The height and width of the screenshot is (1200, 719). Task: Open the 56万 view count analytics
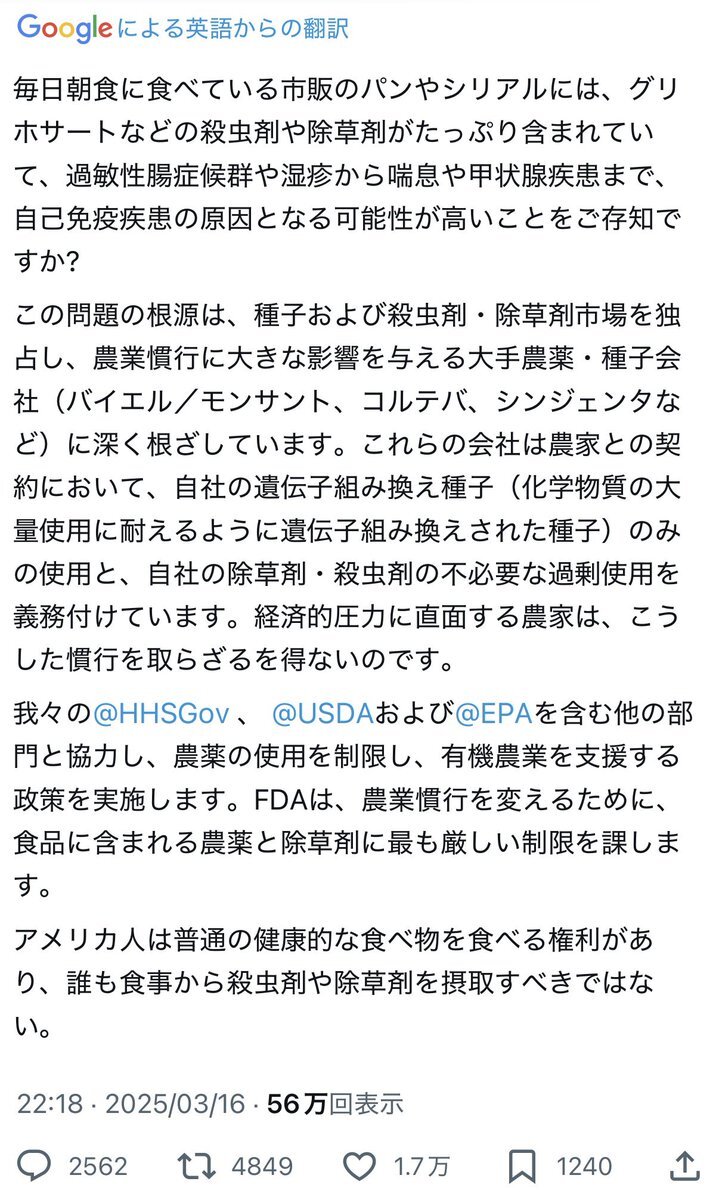tap(335, 1104)
